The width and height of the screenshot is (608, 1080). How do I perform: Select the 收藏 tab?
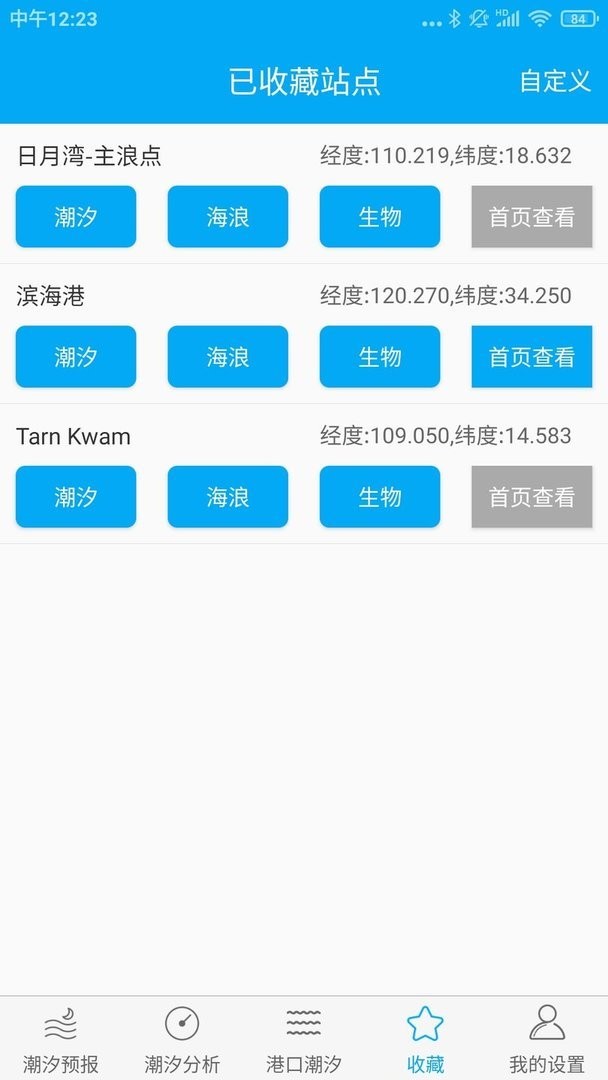click(x=425, y=1040)
